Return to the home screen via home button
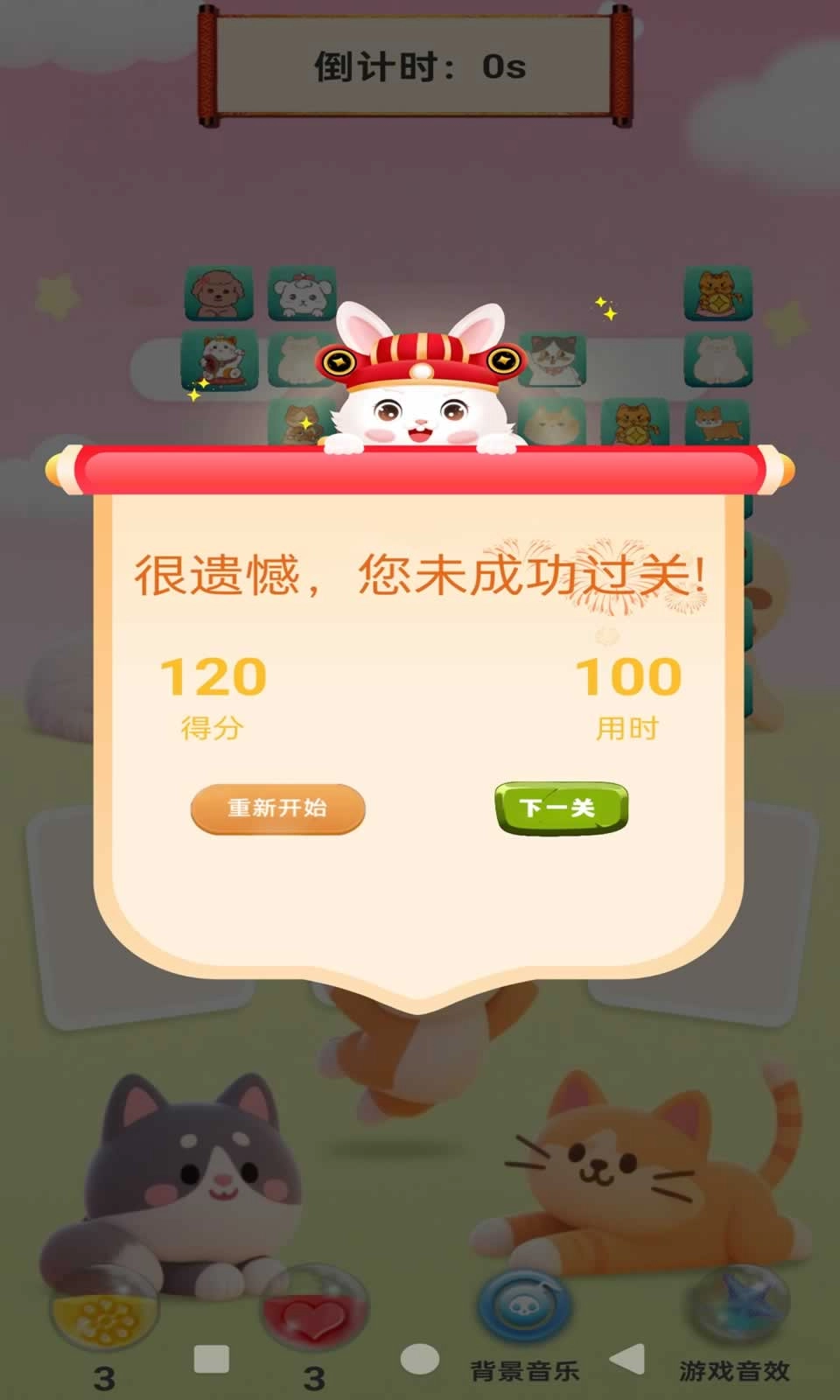Screen dimensions: 840x1400 tap(420, 1359)
